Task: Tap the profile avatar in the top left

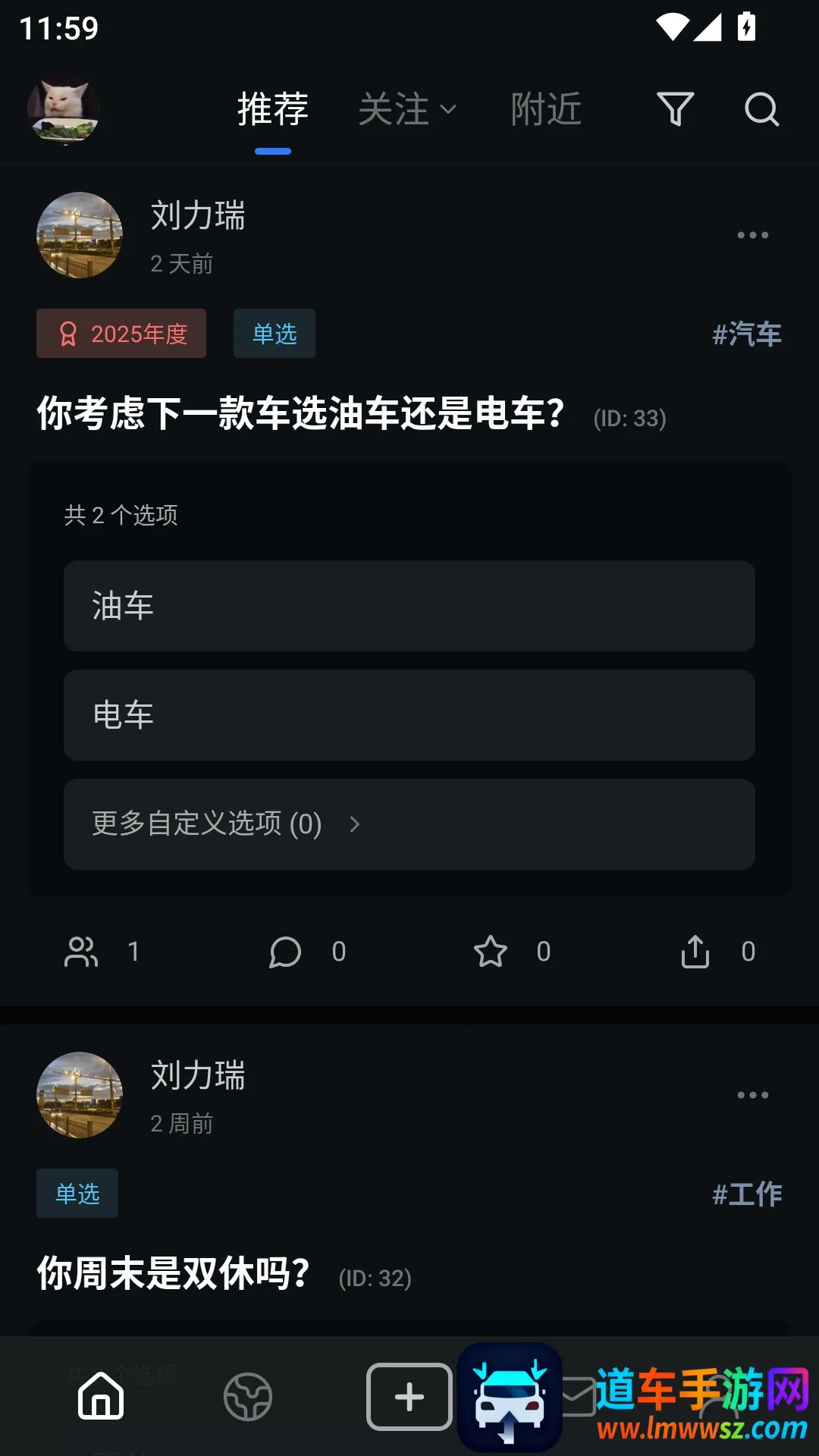Action: [x=64, y=109]
